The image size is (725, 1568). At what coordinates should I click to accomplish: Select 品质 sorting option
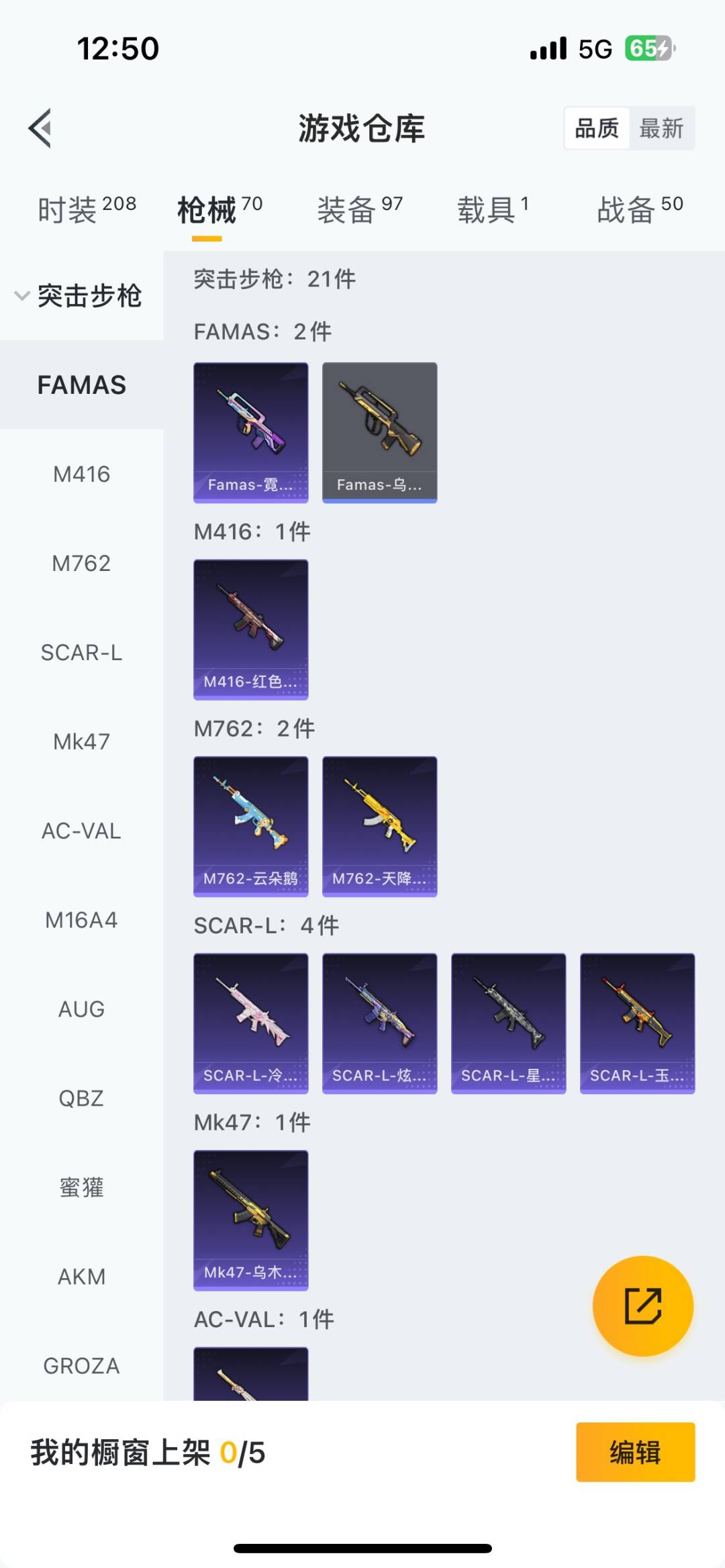click(x=597, y=127)
